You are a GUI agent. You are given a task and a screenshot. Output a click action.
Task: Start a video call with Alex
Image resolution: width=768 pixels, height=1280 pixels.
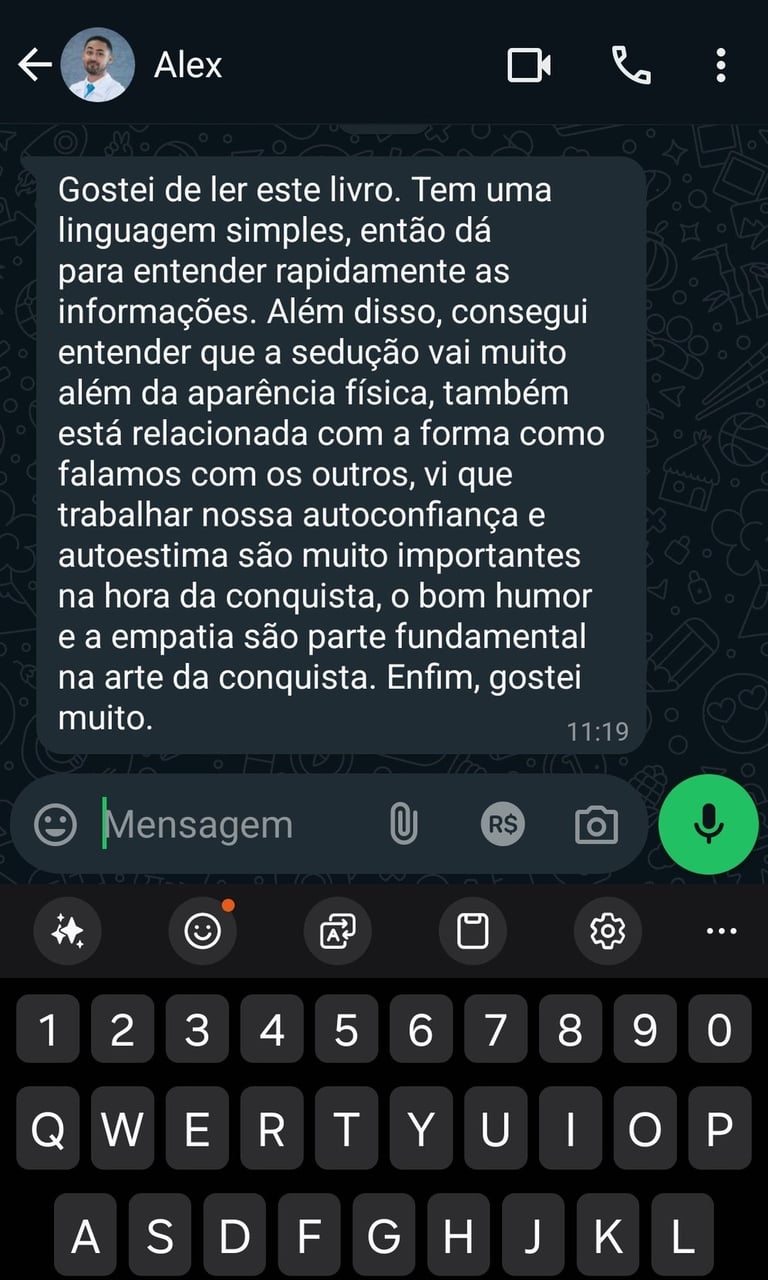[529, 66]
